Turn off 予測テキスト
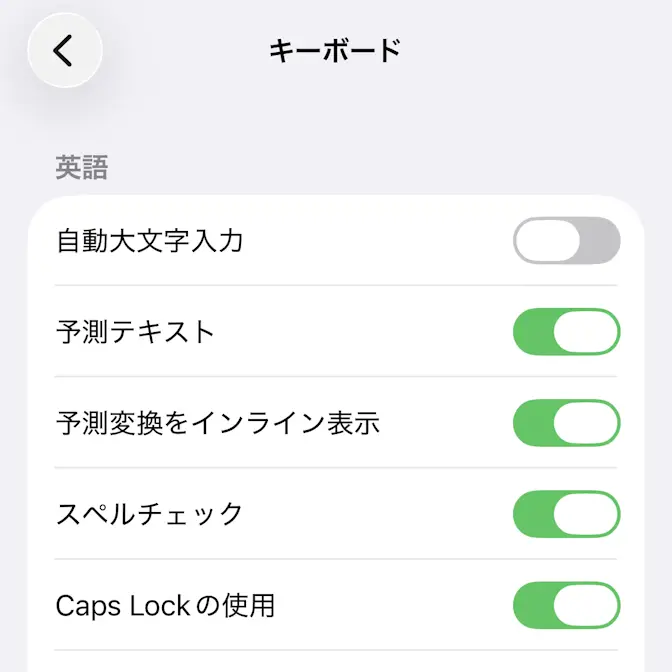The width and height of the screenshot is (672, 672). point(566,332)
